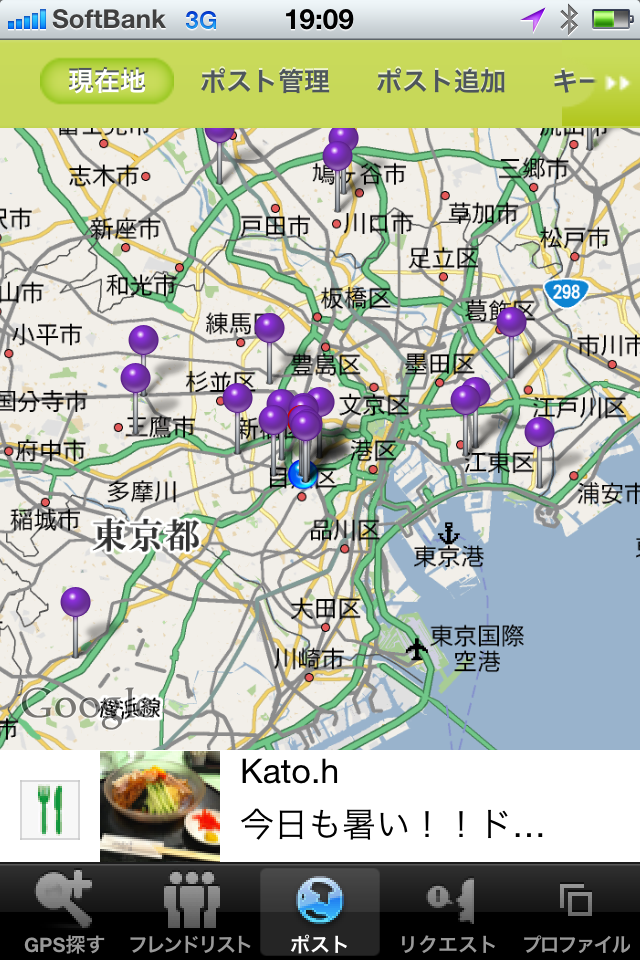Open the GPS探す tab
This screenshot has height=960, width=640.
pos(64,912)
